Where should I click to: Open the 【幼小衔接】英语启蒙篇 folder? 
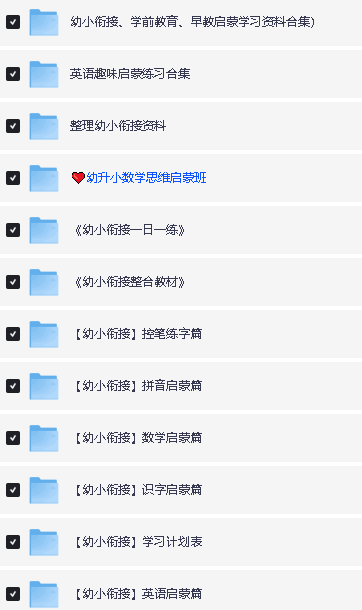coord(138,594)
